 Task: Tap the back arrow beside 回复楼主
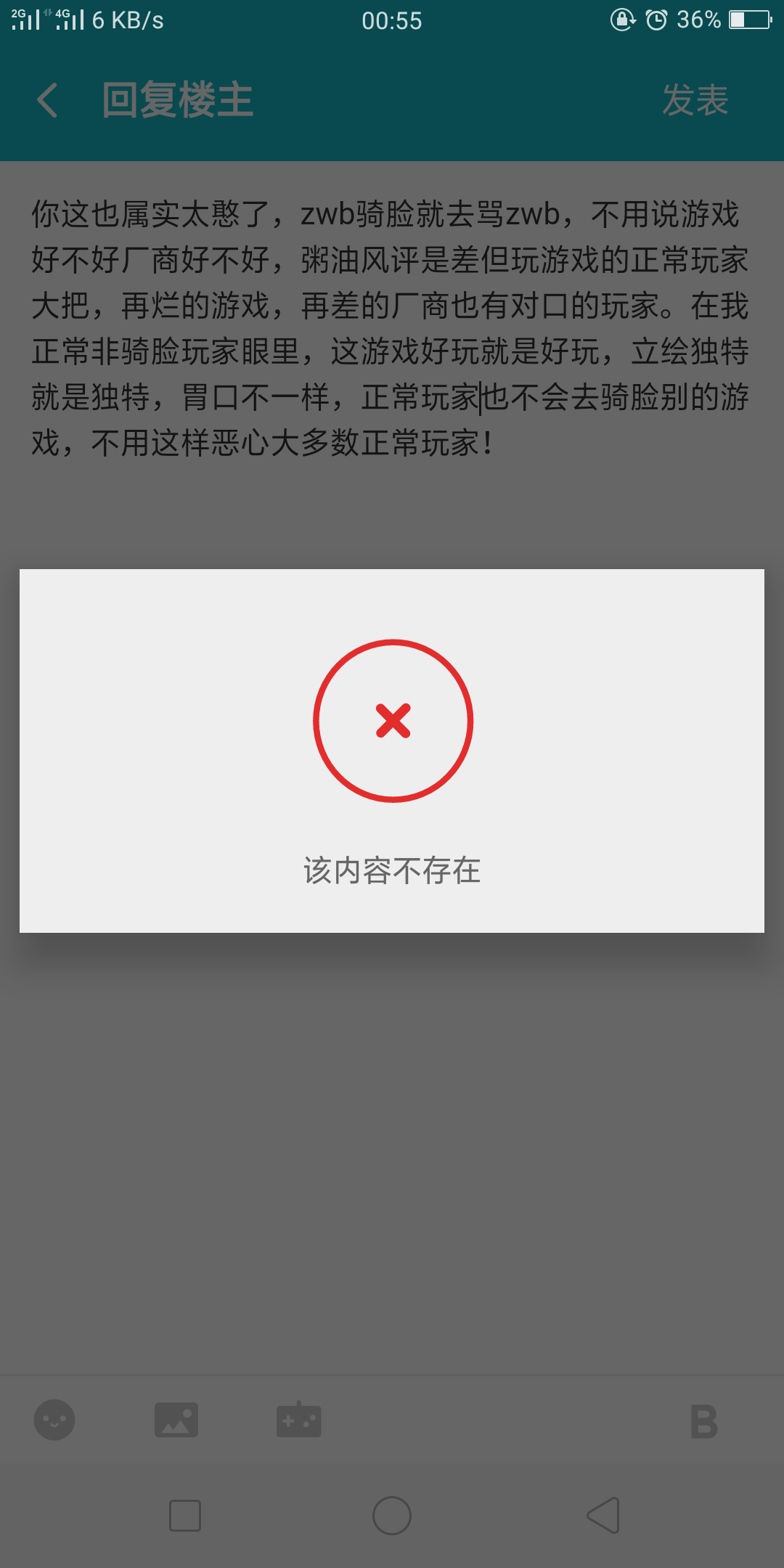[48, 100]
